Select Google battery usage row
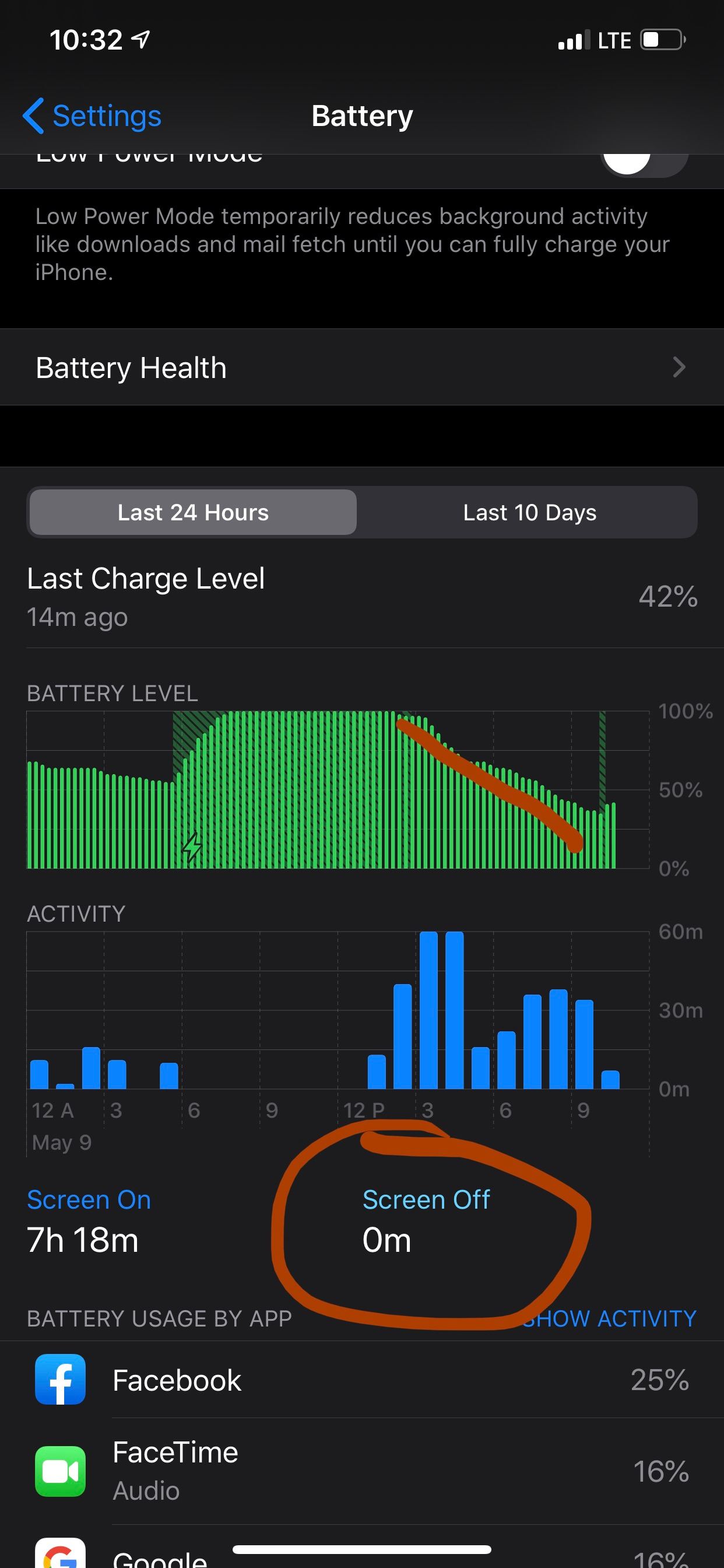 coord(361,1556)
